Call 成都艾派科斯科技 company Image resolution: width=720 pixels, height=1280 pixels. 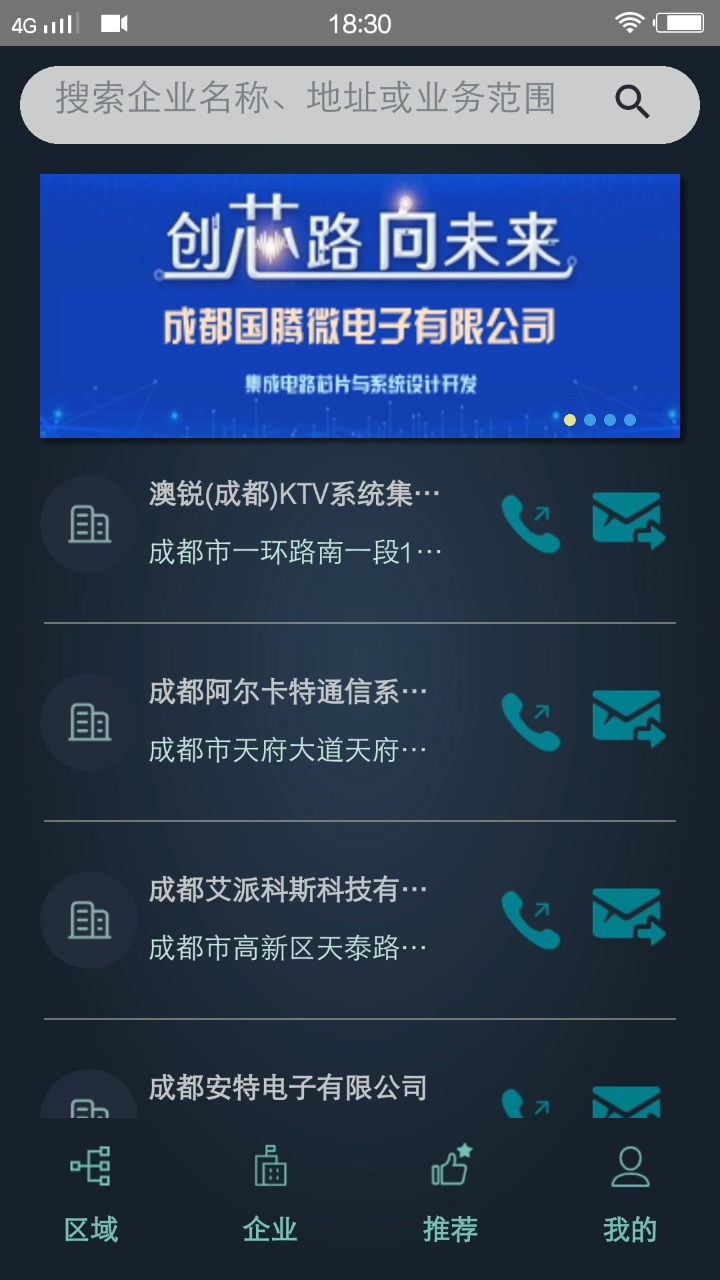tap(530, 920)
